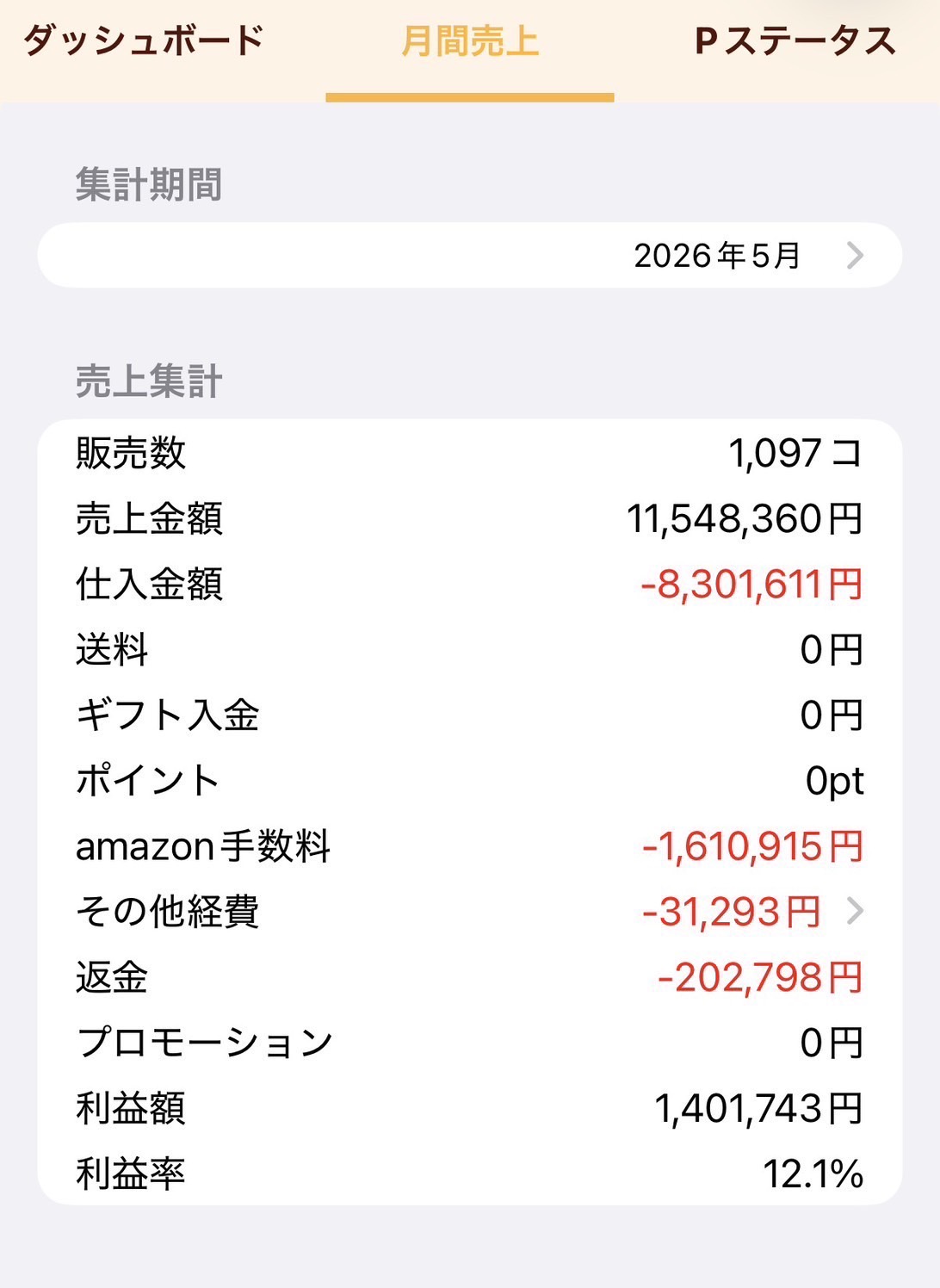
Task: Open the 2026年5月 period picker
Action: pyautogui.click(x=470, y=255)
